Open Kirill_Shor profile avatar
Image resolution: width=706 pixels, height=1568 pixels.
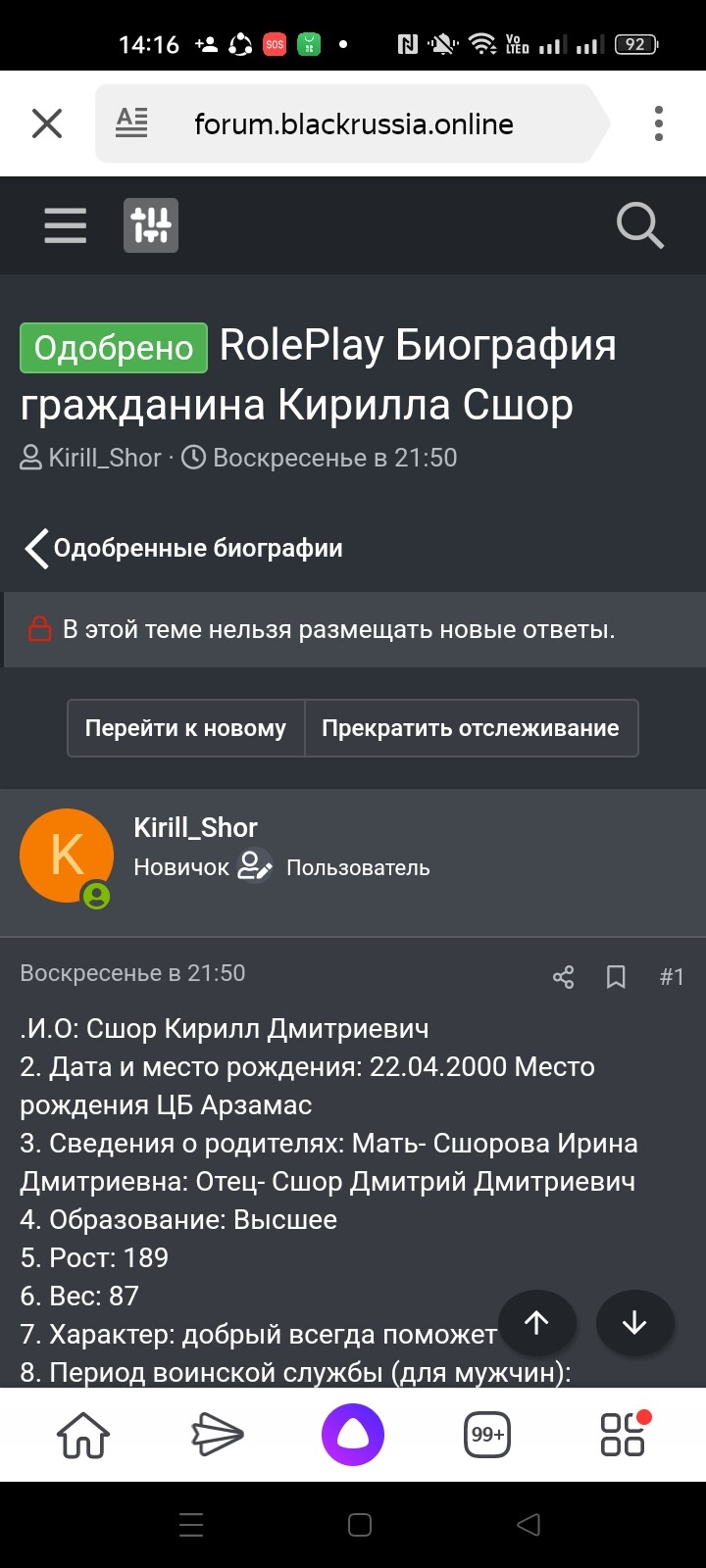click(x=67, y=856)
